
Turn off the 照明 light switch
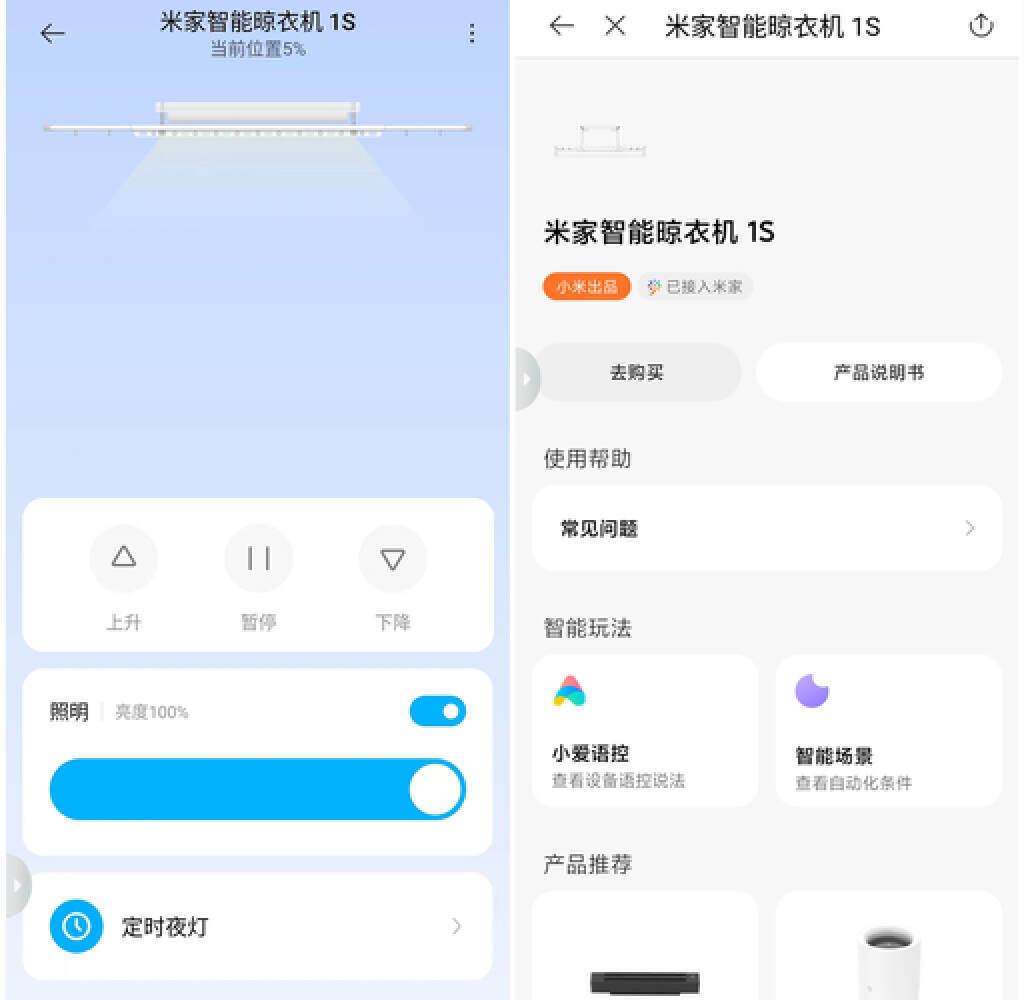point(437,711)
